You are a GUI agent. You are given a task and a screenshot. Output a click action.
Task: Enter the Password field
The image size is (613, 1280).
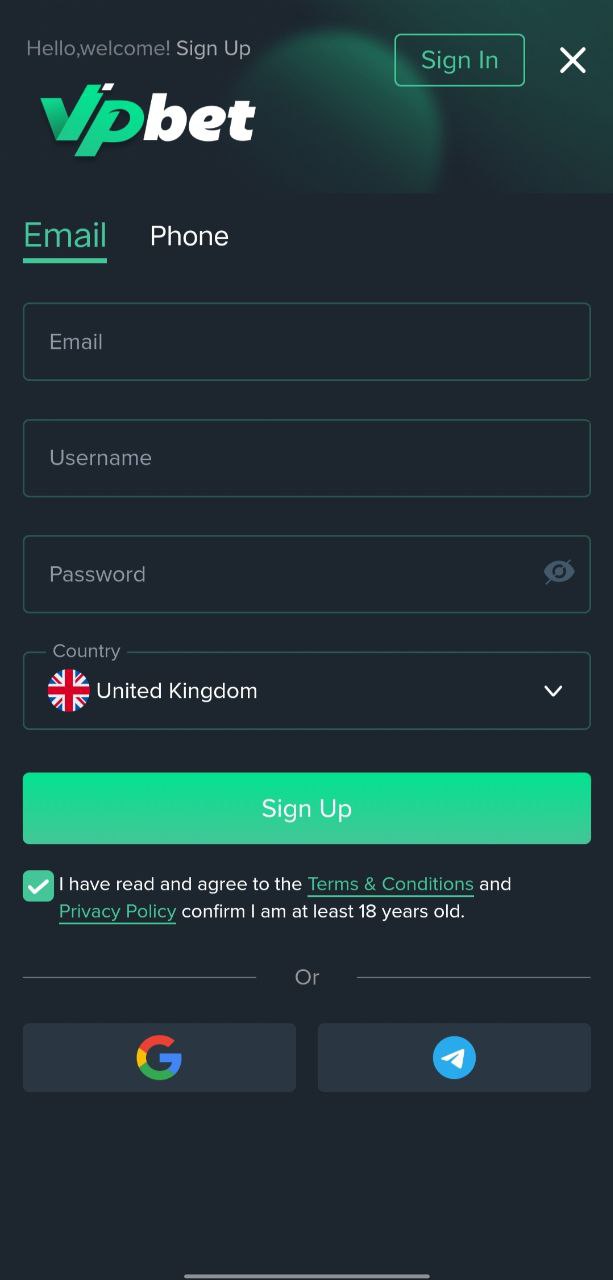(x=307, y=574)
